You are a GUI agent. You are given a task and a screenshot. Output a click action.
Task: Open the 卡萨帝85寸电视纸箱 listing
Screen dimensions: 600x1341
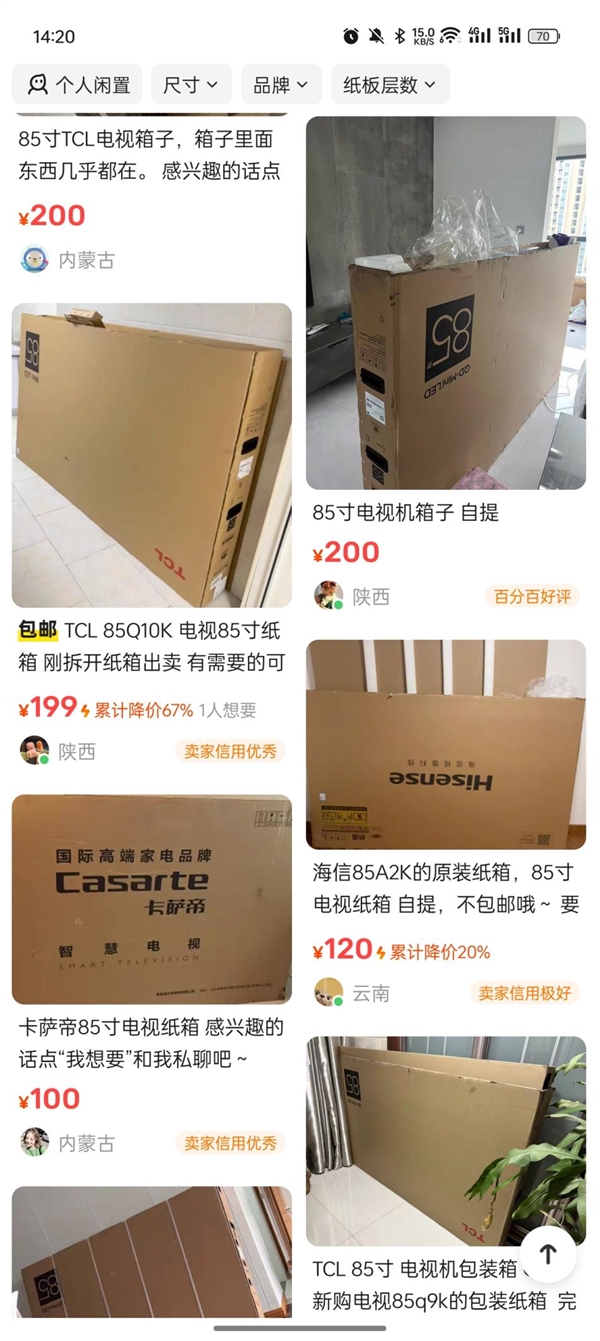[x=152, y=899]
